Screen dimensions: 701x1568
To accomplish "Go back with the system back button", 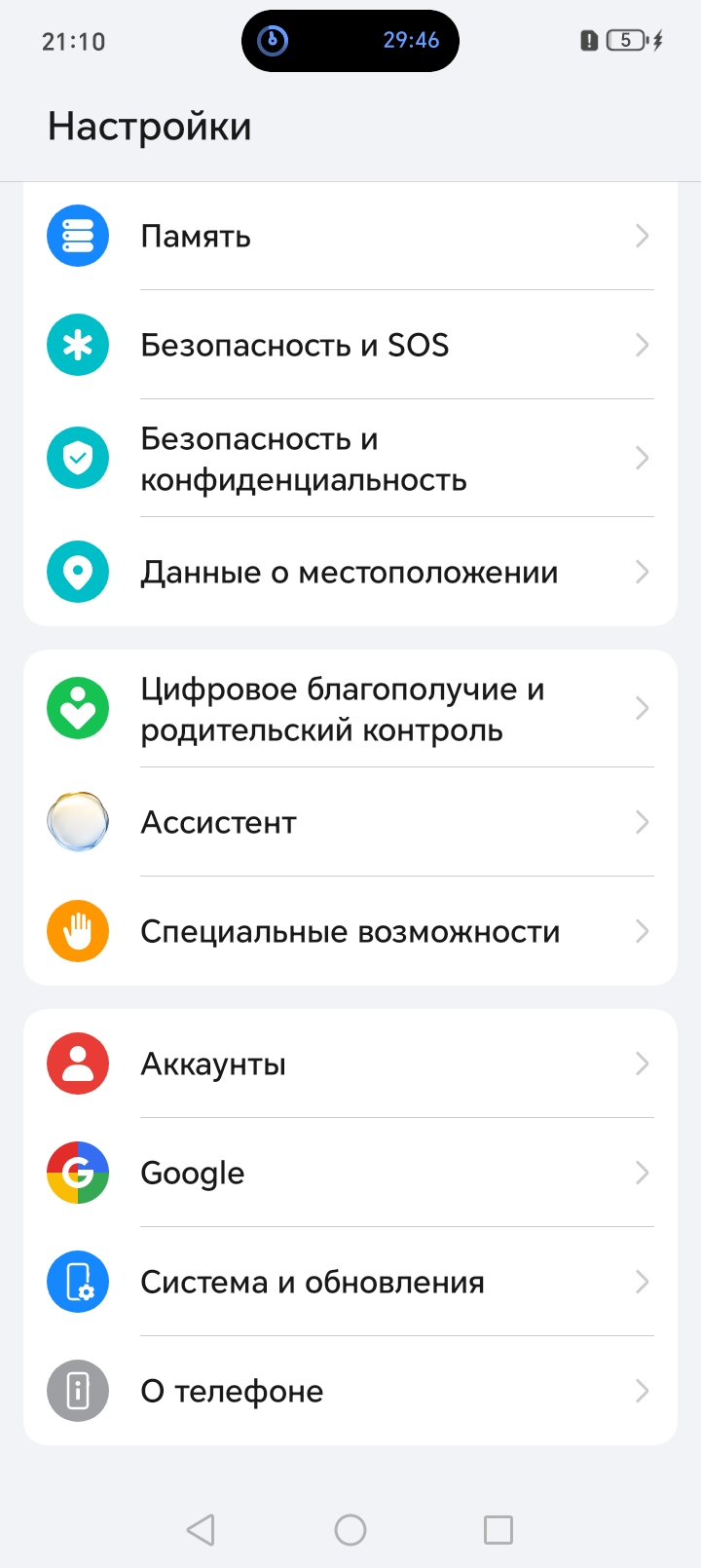I will pyautogui.click(x=201, y=1529).
